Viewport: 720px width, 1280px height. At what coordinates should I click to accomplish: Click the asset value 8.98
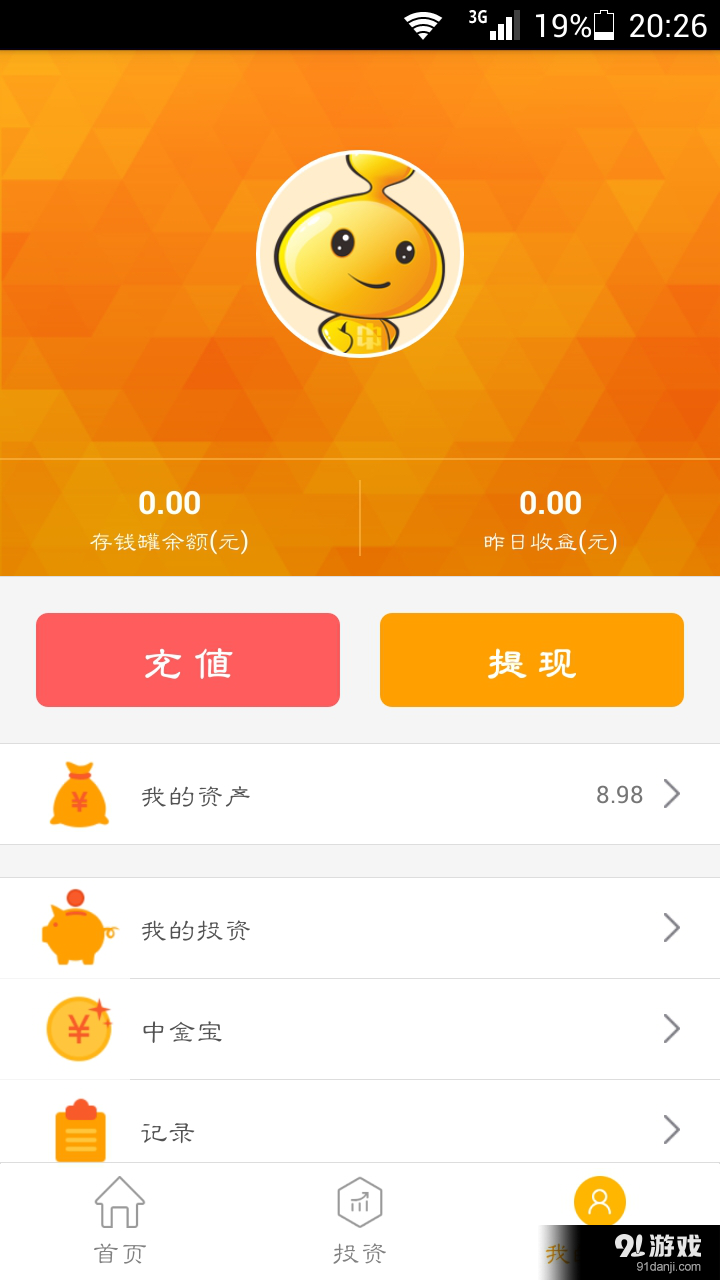[x=620, y=793]
